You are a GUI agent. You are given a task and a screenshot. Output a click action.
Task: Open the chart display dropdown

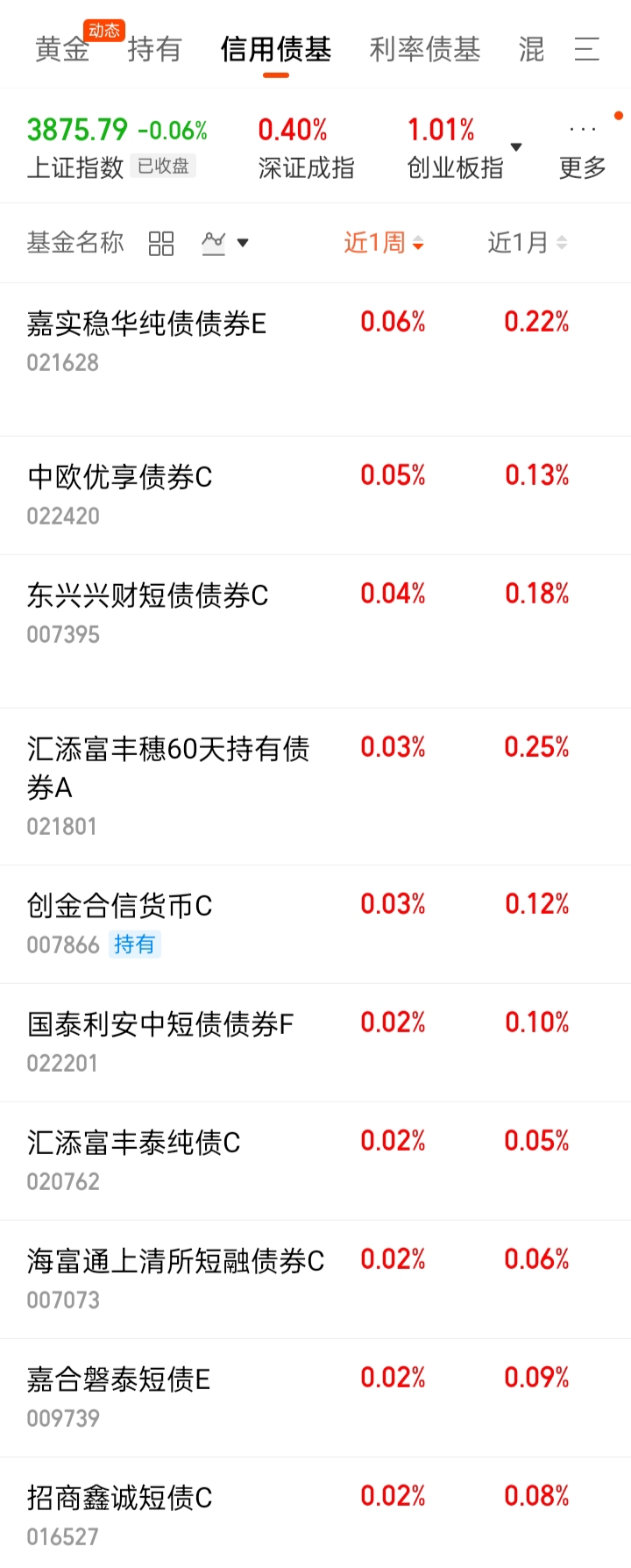coord(225,243)
